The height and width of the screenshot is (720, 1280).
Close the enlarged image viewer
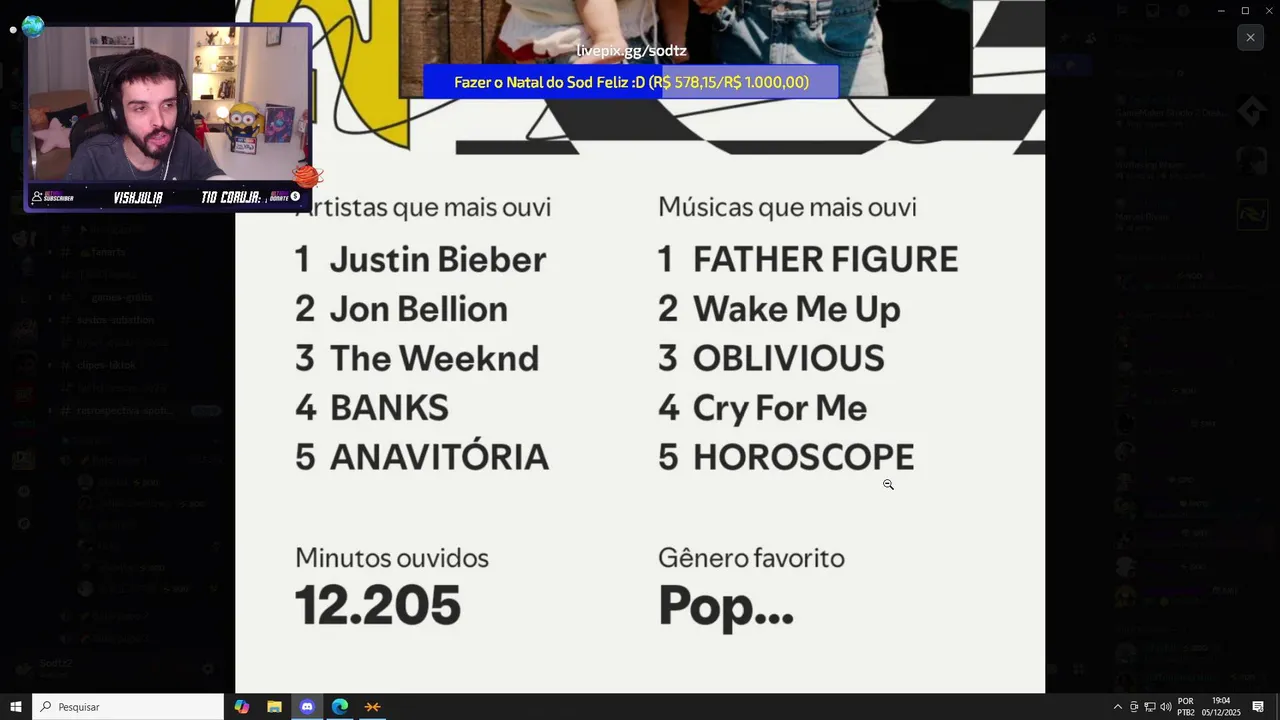1250,38
